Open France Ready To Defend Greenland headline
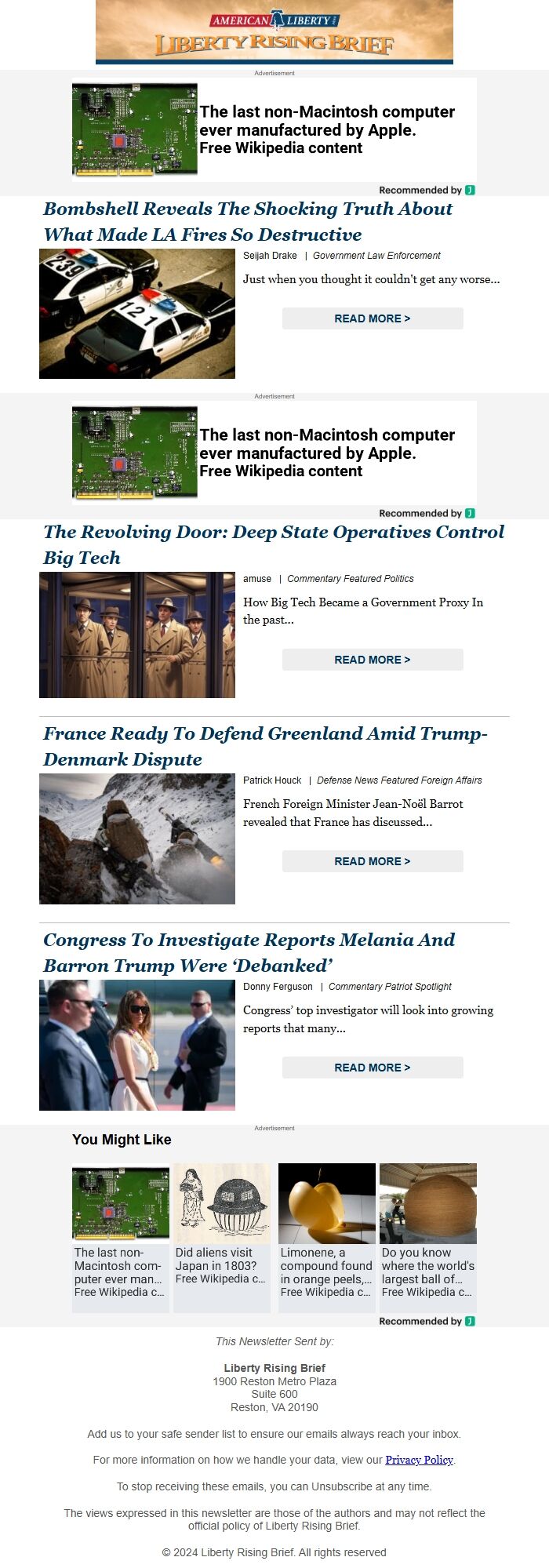This screenshot has height=1568, width=549. 265,746
